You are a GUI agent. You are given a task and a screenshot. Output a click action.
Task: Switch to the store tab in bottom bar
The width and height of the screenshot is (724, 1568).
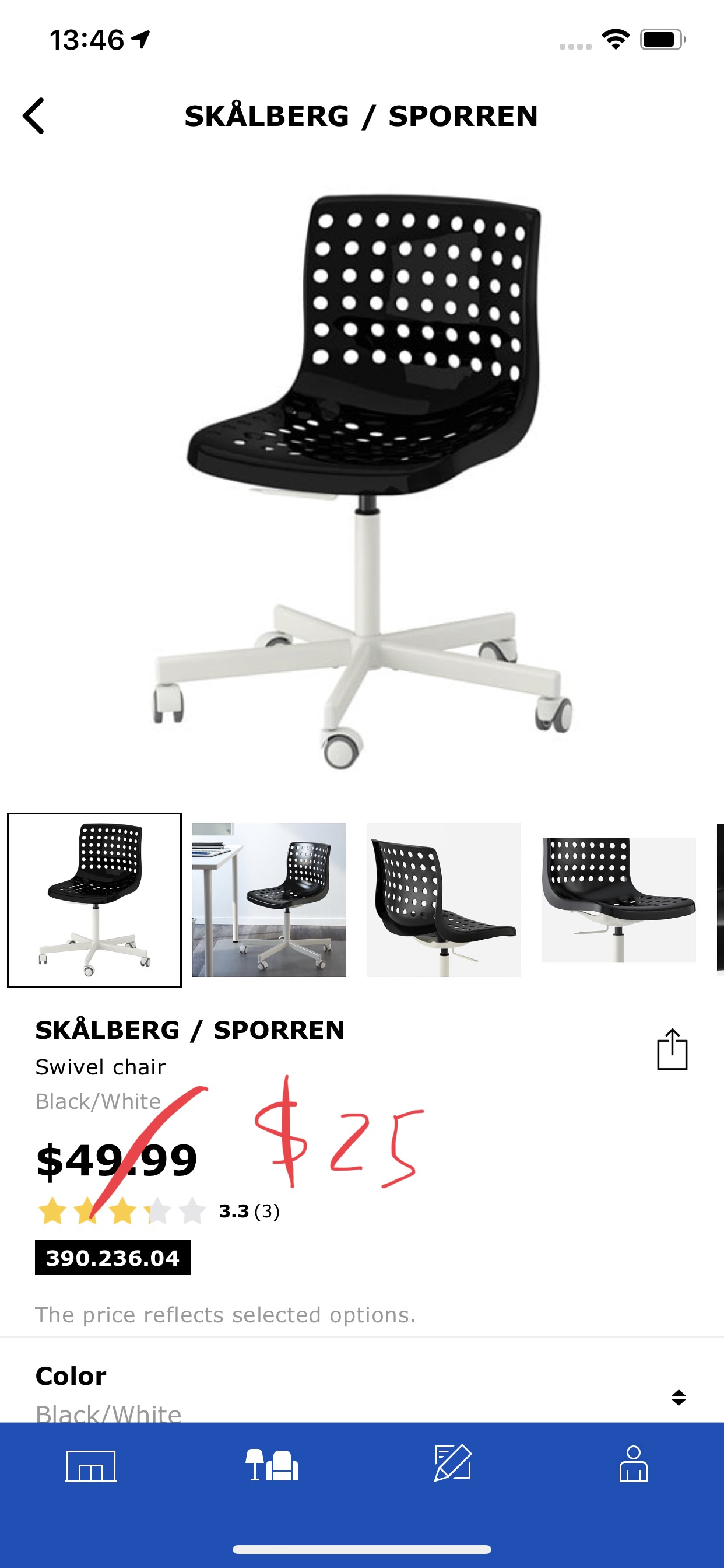point(92,1466)
